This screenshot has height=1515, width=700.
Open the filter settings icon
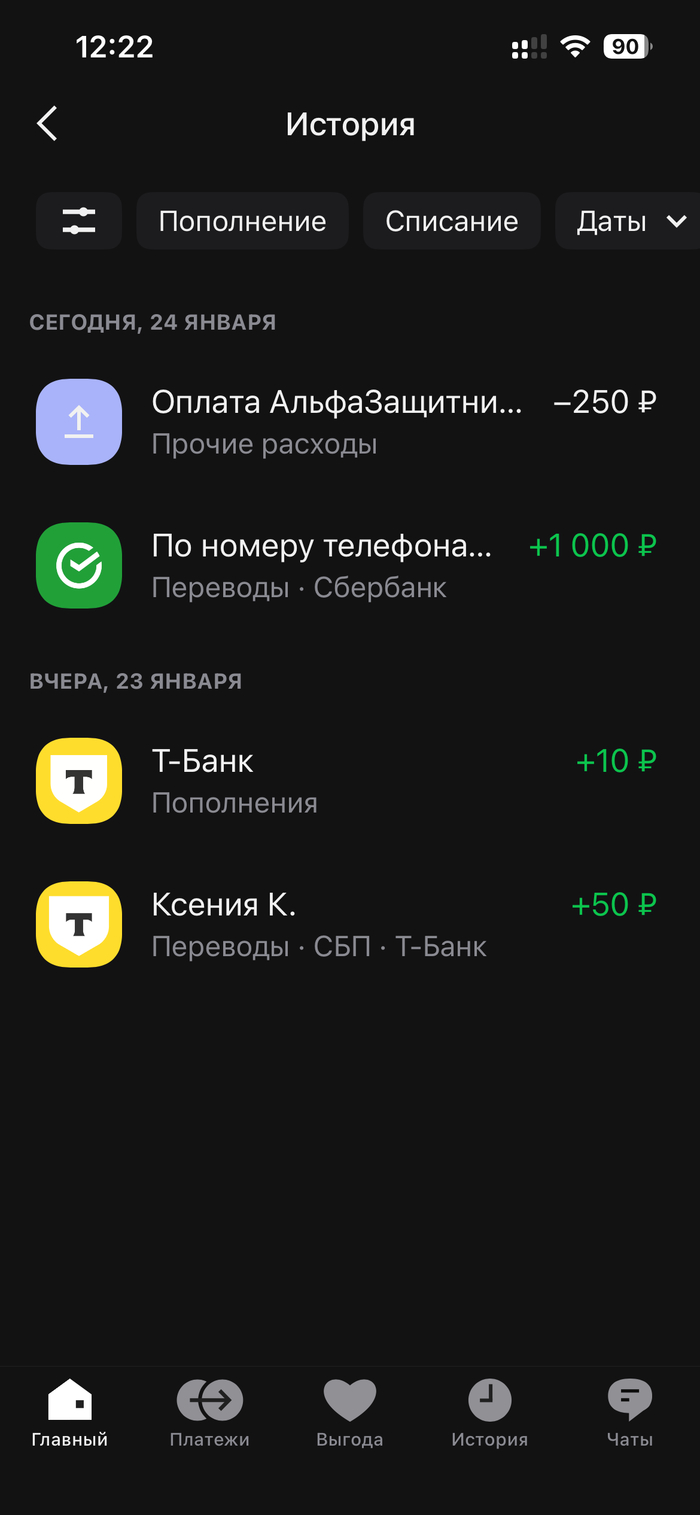[x=79, y=221]
